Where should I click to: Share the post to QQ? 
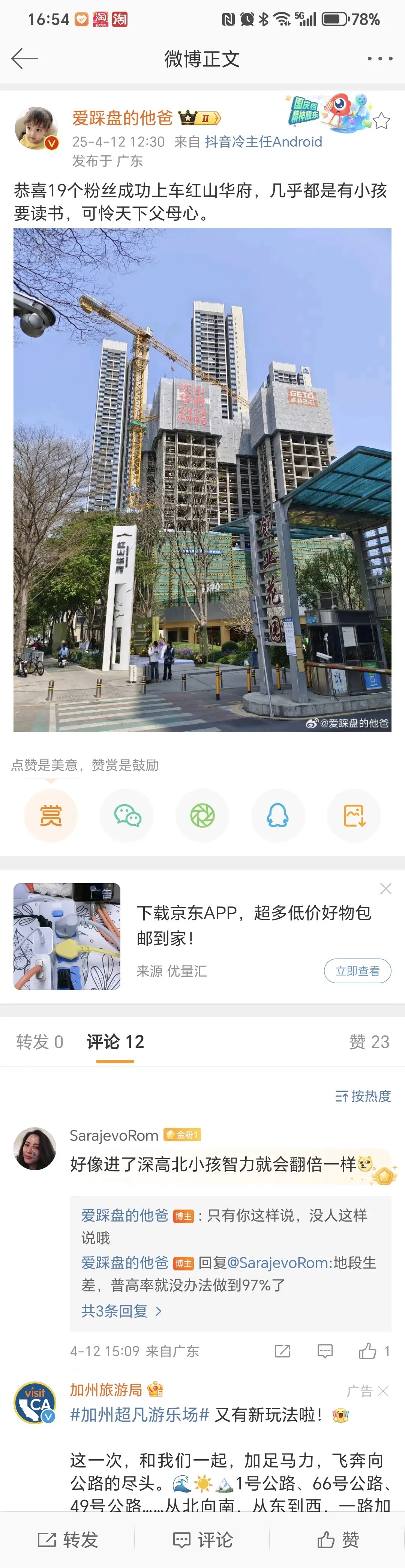tap(278, 815)
